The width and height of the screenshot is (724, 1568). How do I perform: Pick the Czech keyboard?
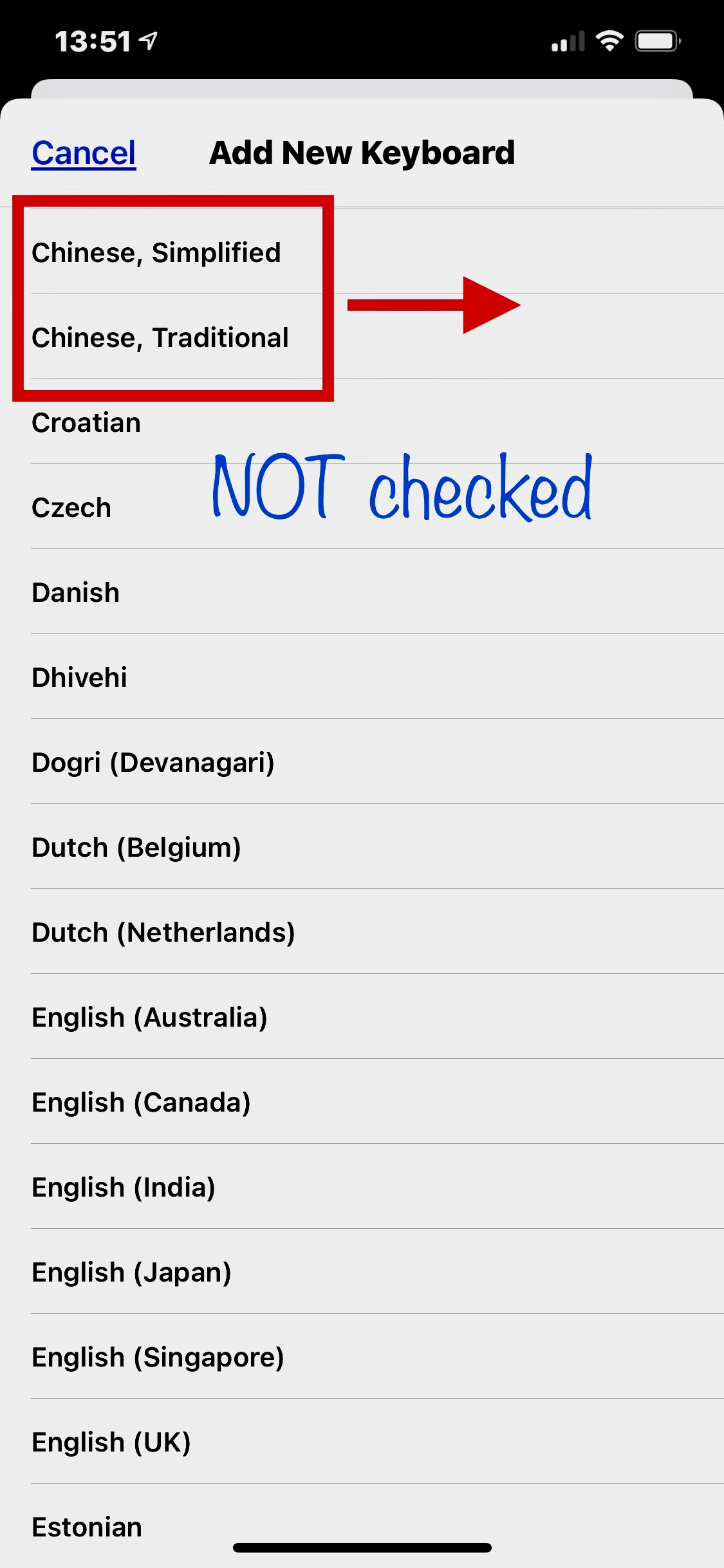click(x=71, y=508)
